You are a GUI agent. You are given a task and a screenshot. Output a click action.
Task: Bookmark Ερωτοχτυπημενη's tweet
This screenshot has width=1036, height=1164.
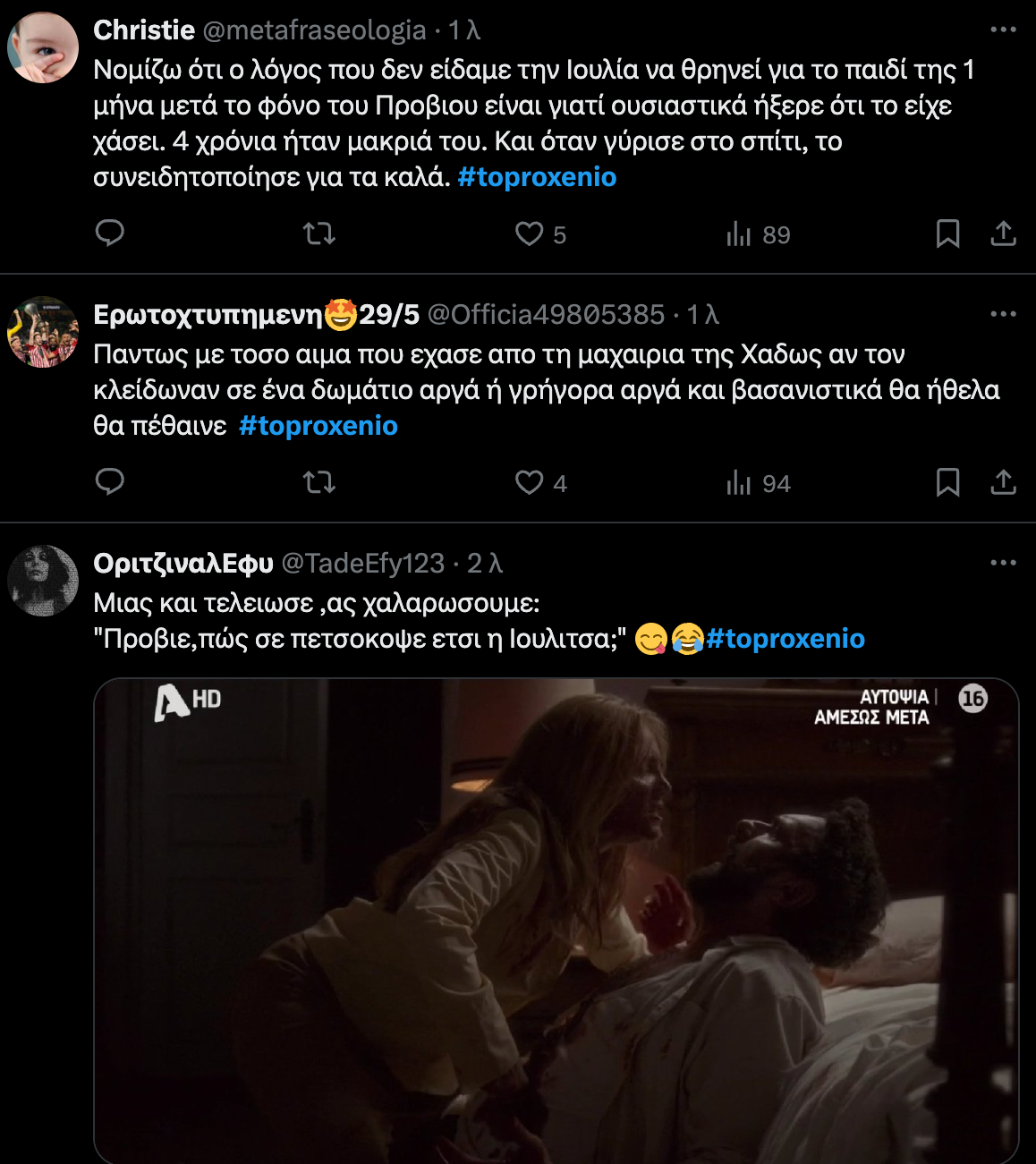[947, 482]
